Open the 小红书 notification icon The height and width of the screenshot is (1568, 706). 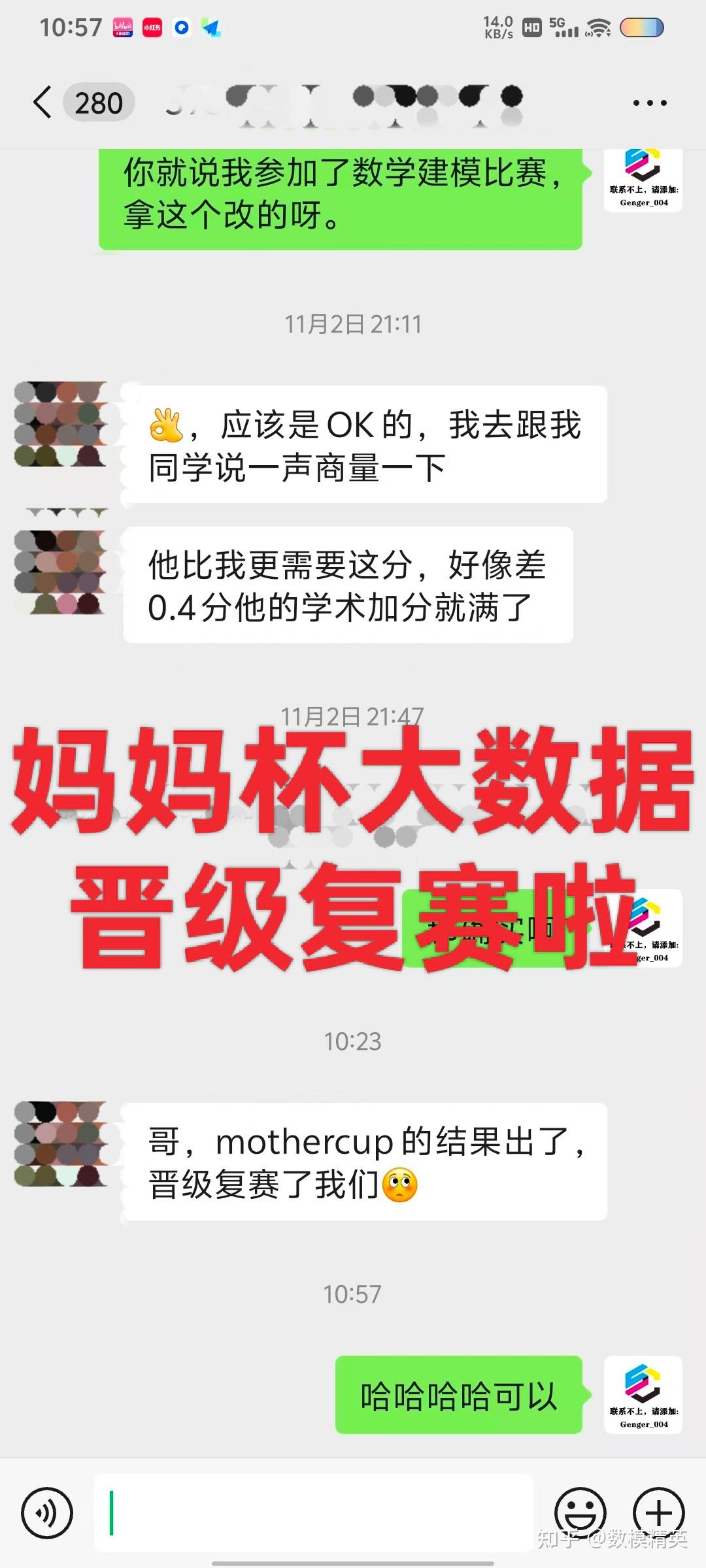[152, 28]
